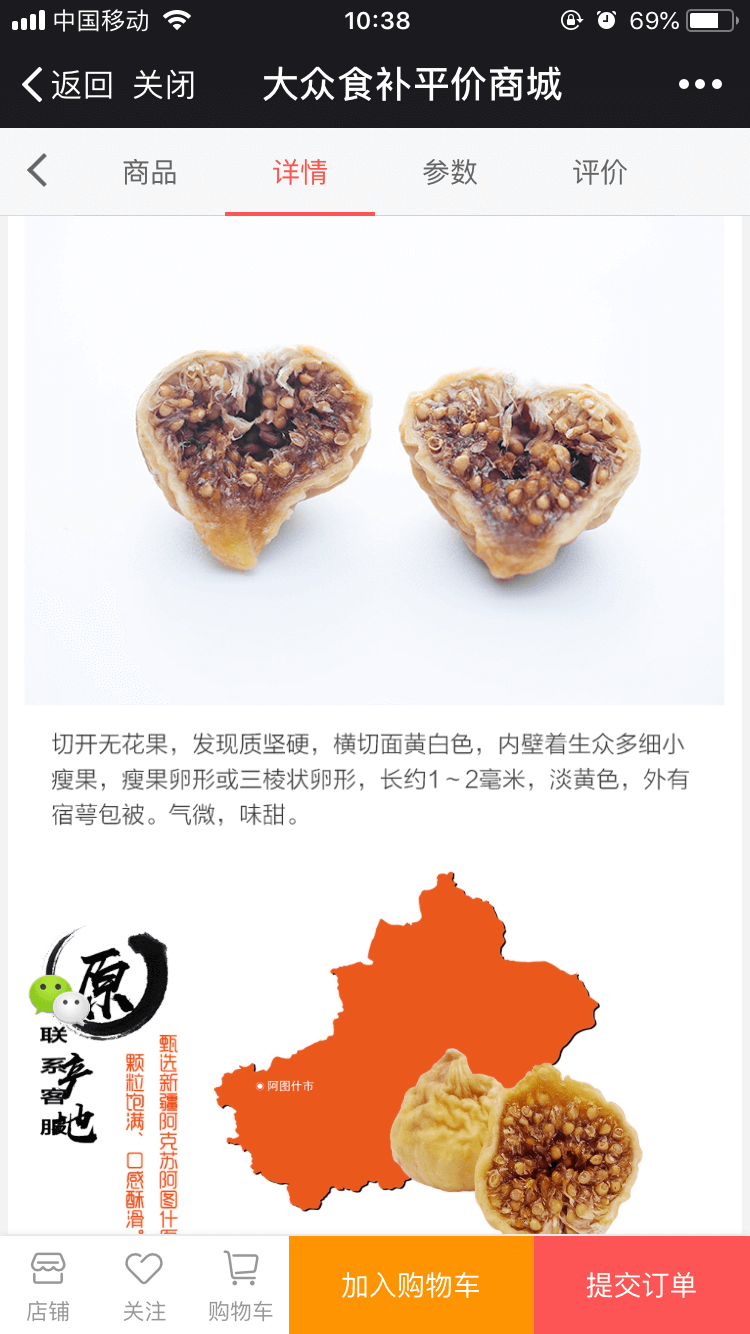Image resolution: width=750 pixels, height=1334 pixels.
Task: View the 评价 tab
Action: click(x=600, y=172)
